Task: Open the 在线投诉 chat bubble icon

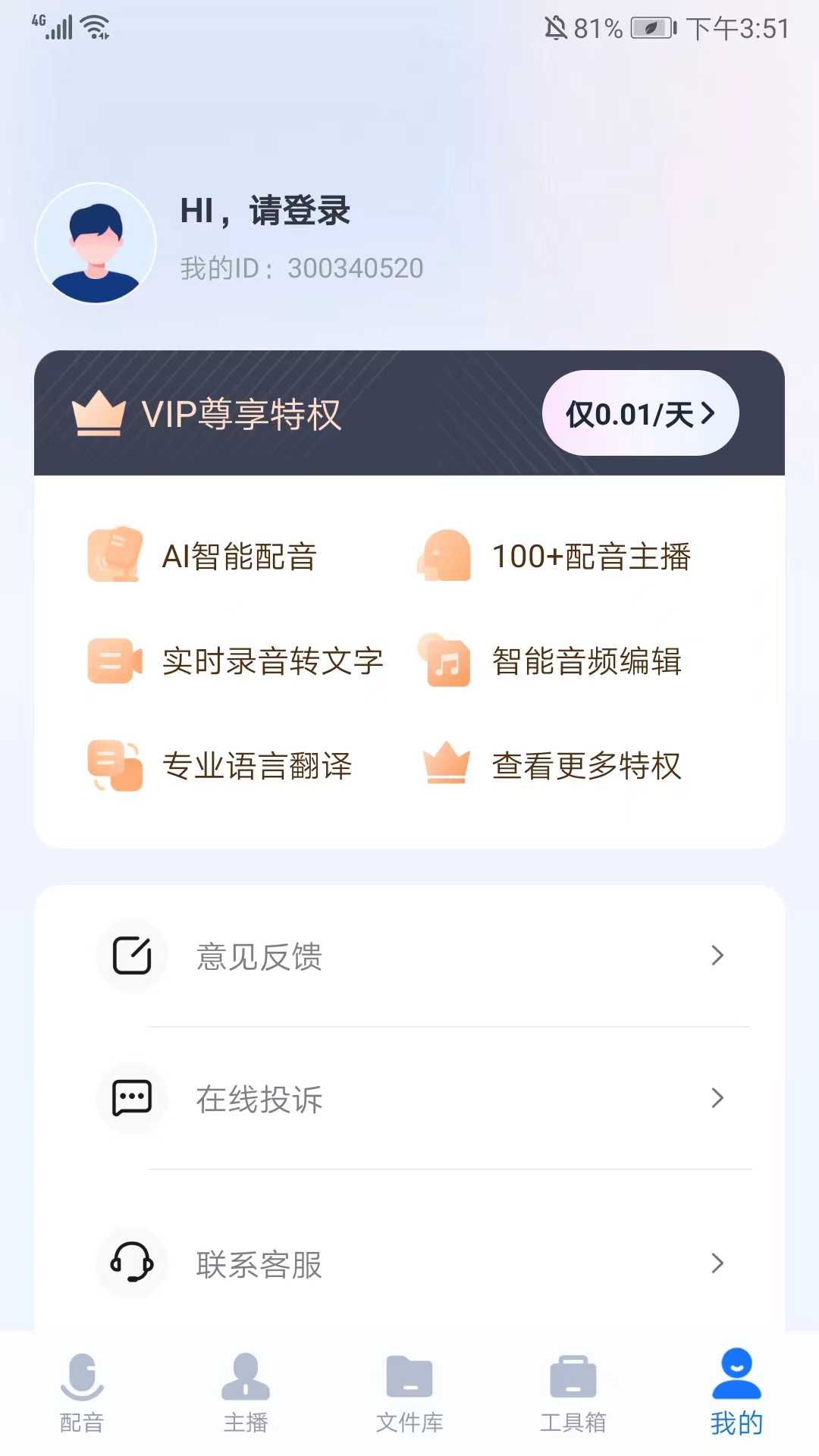Action: click(132, 1097)
